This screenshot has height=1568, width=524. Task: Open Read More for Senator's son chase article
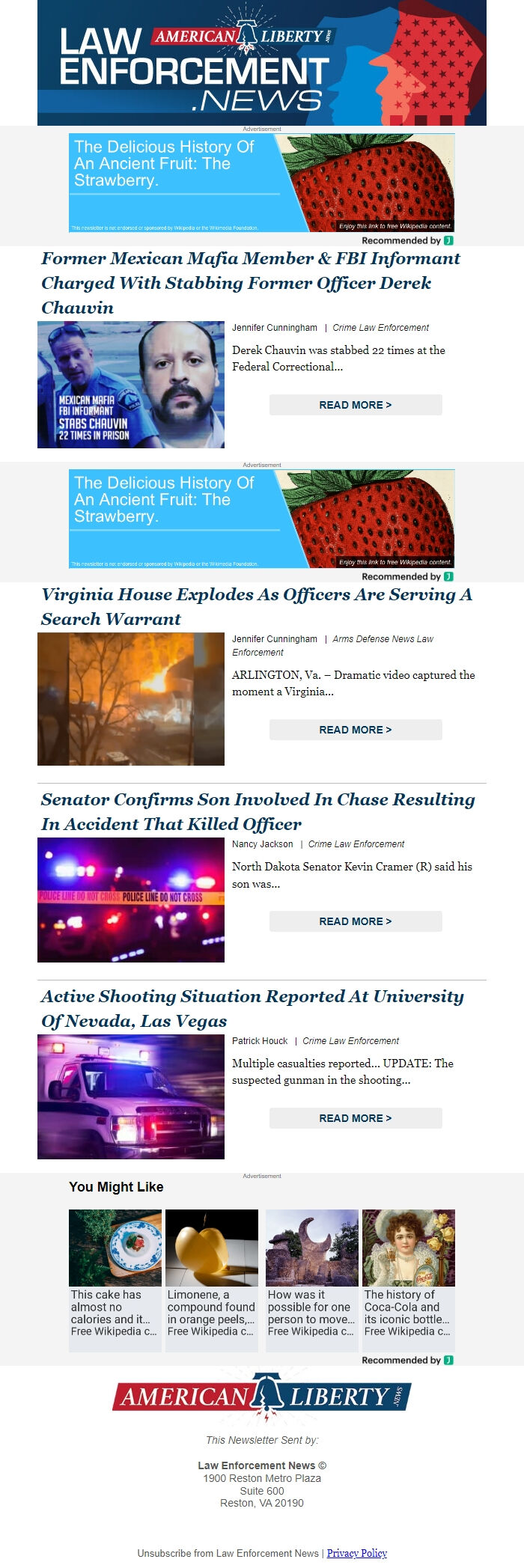coord(355,921)
